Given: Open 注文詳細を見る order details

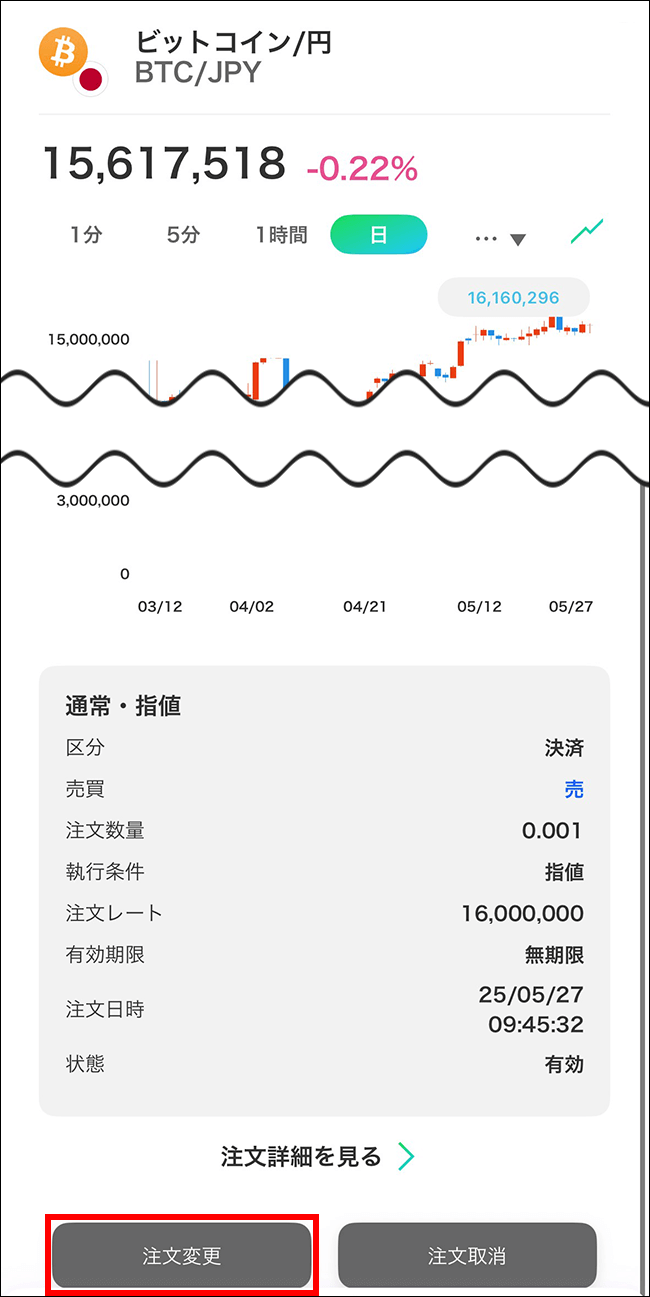Looking at the screenshot, I should click(318, 1157).
